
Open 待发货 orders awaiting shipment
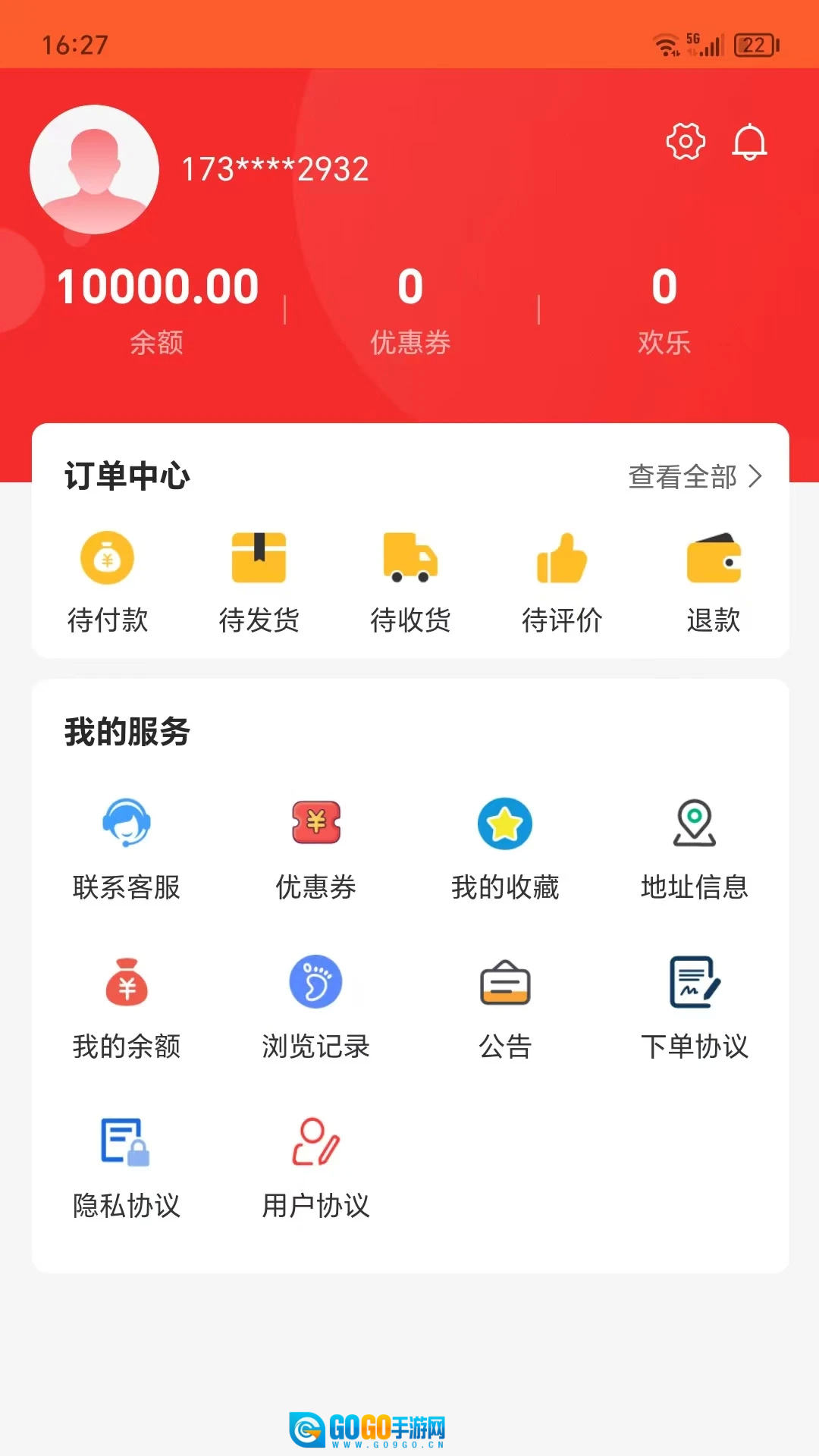[x=259, y=582]
